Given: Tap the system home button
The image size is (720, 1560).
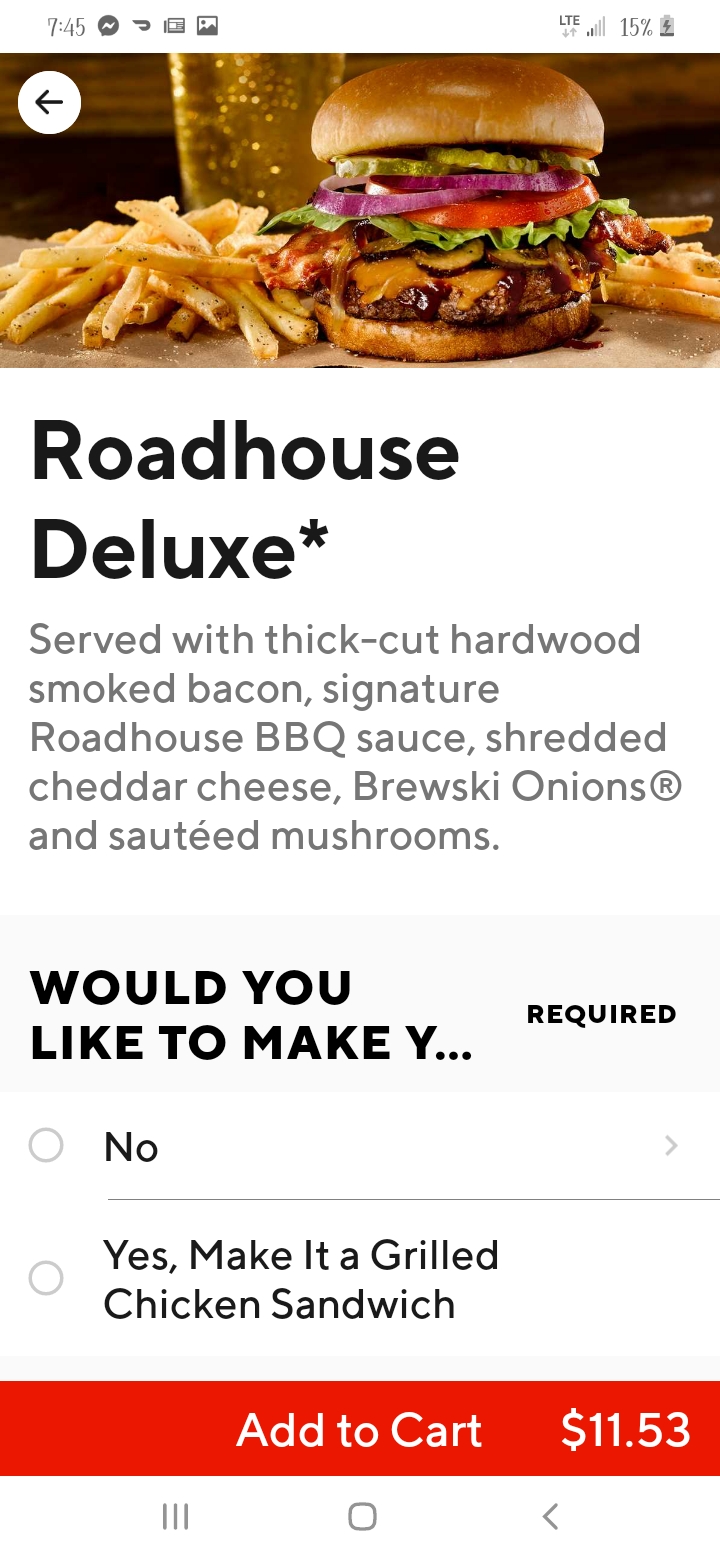Looking at the screenshot, I should (x=362, y=1516).
